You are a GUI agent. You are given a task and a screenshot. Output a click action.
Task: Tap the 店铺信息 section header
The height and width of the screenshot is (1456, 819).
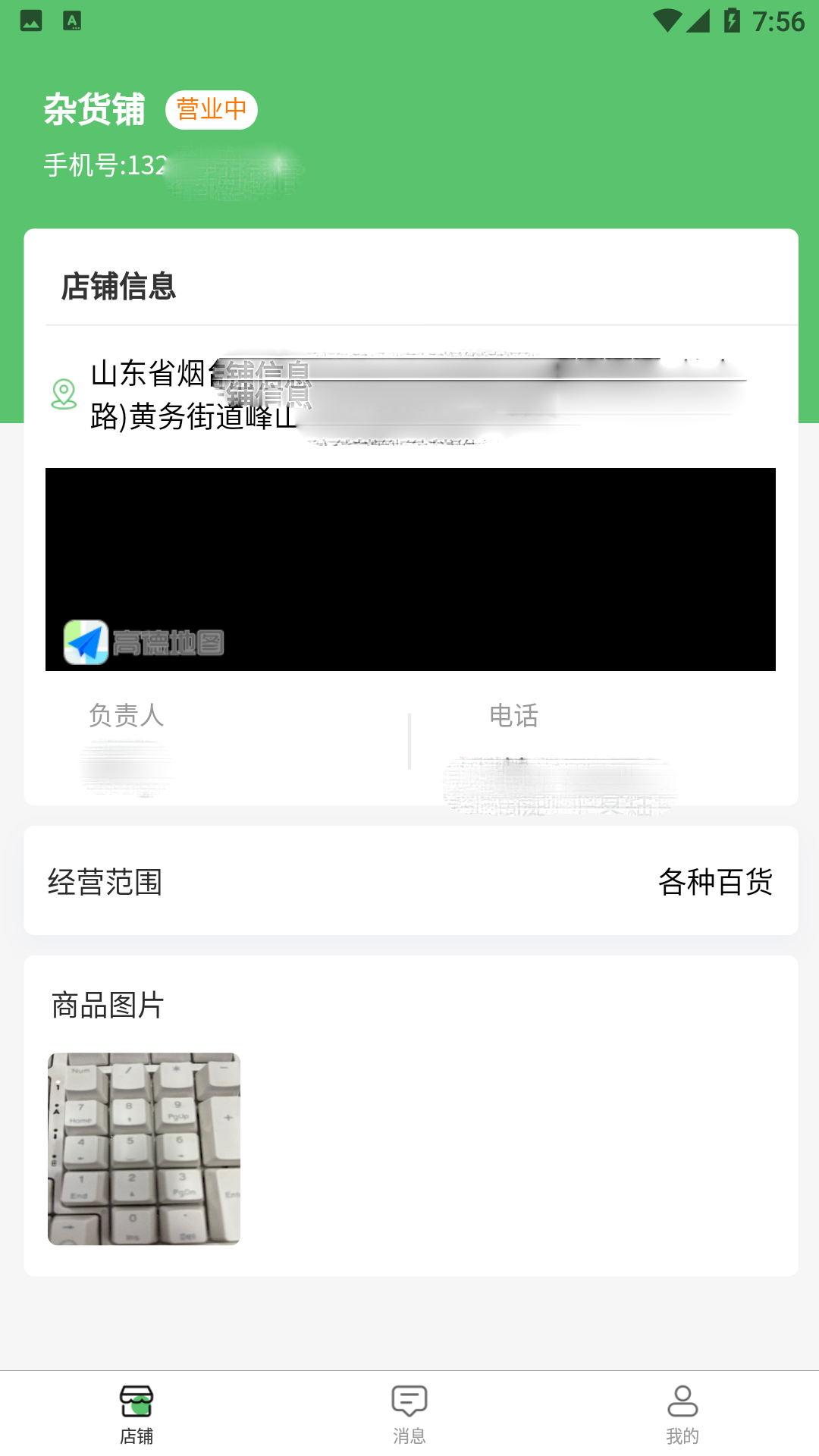(118, 287)
